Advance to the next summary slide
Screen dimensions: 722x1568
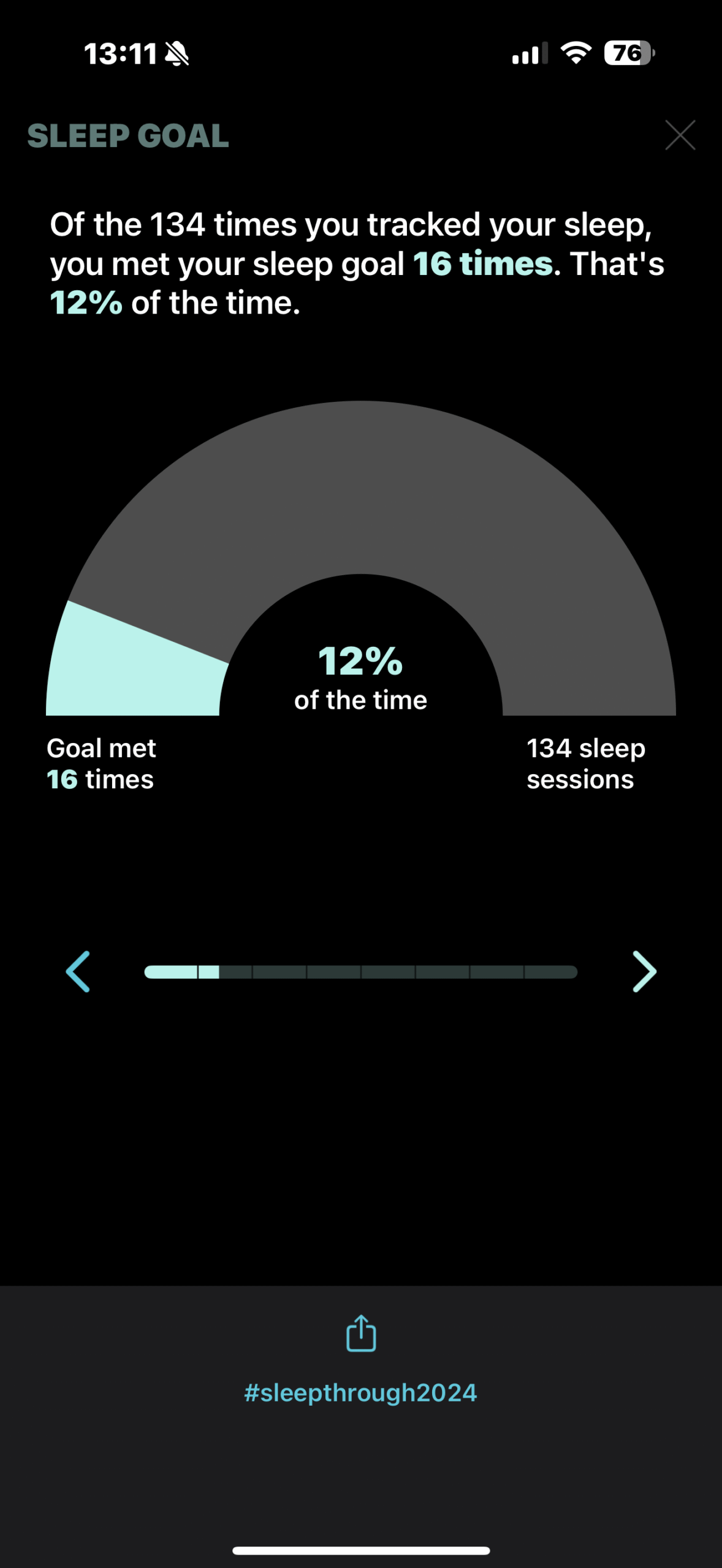tap(644, 971)
